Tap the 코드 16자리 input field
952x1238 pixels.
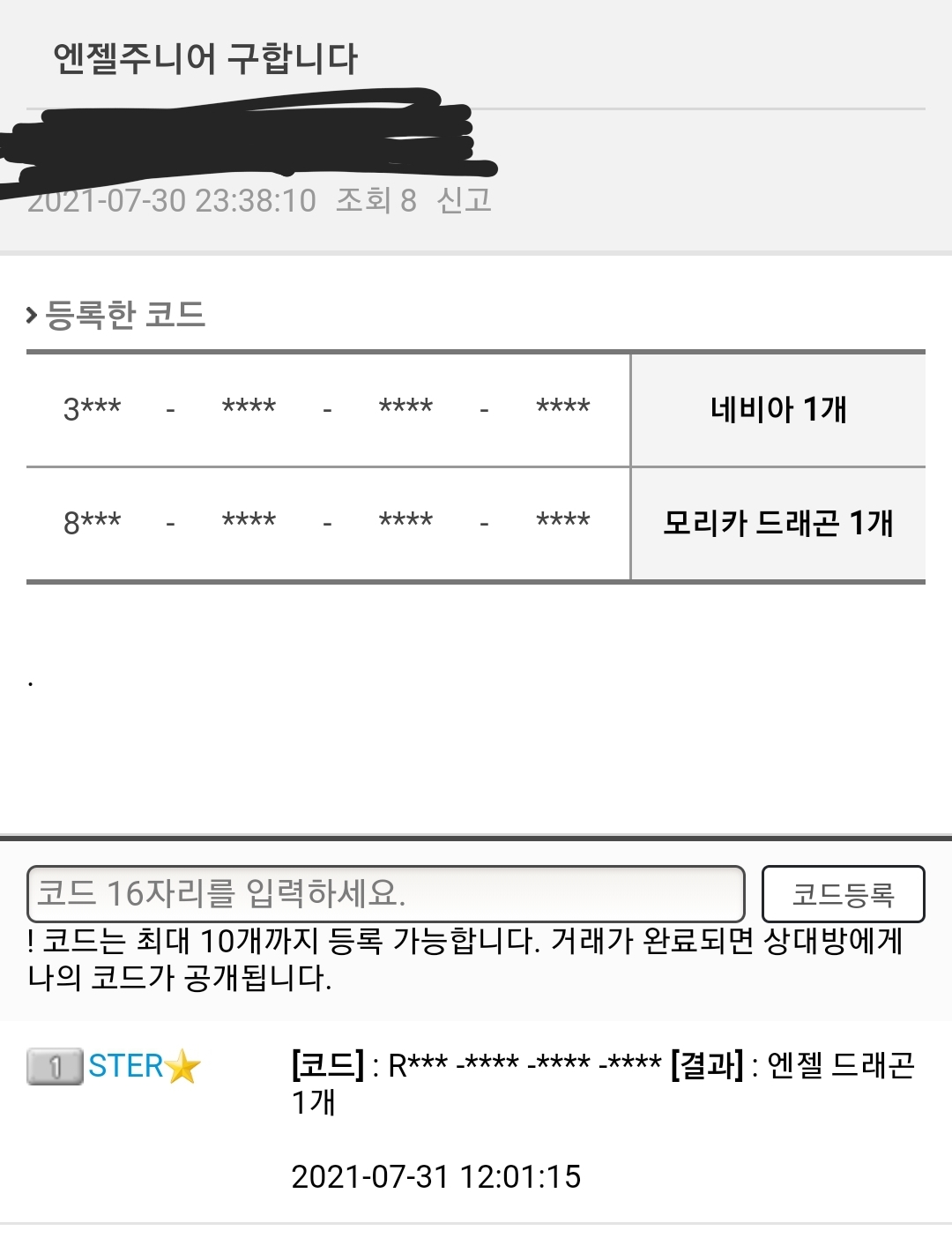[x=385, y=893]
